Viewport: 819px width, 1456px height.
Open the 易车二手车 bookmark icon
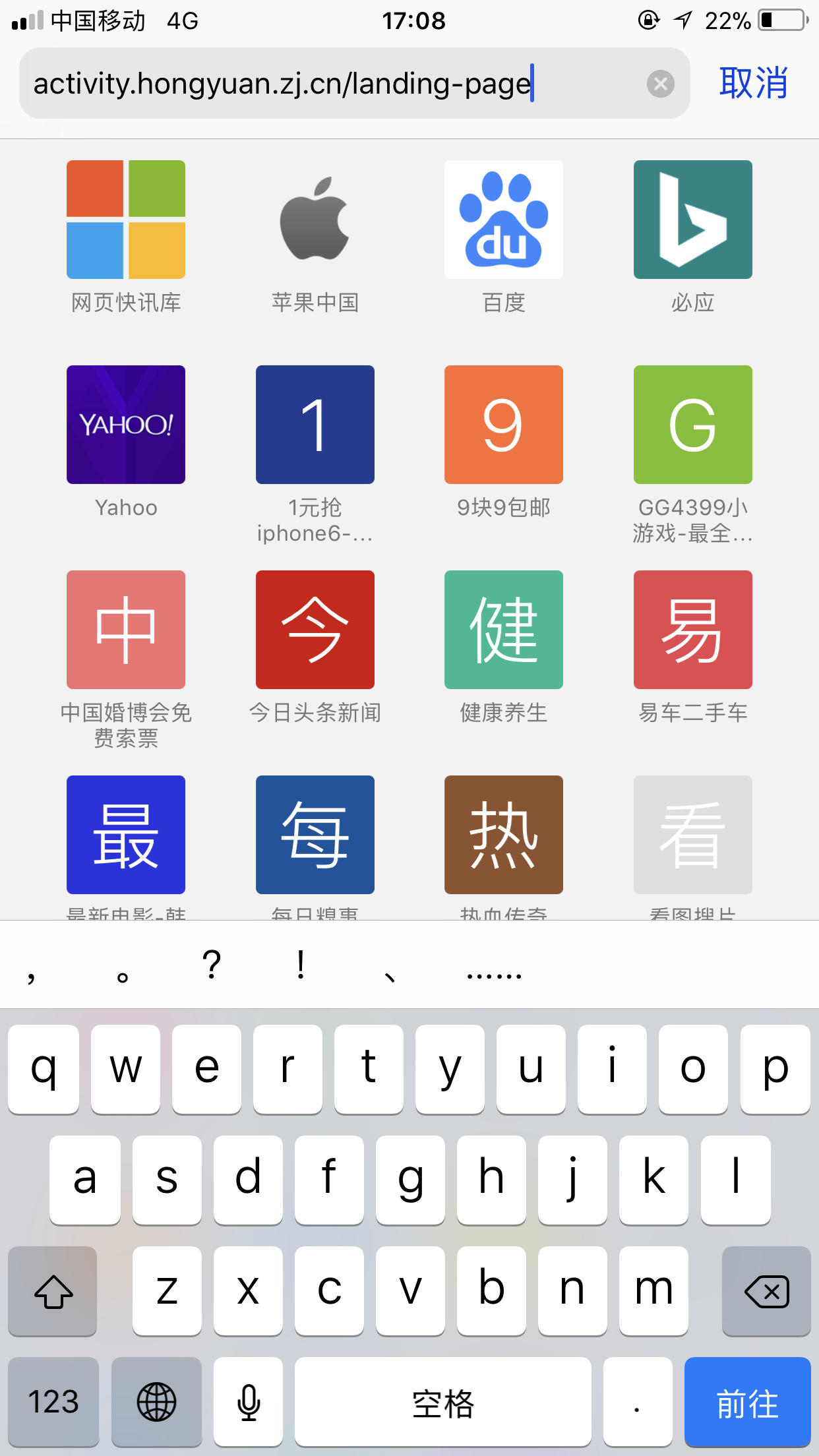692,629
